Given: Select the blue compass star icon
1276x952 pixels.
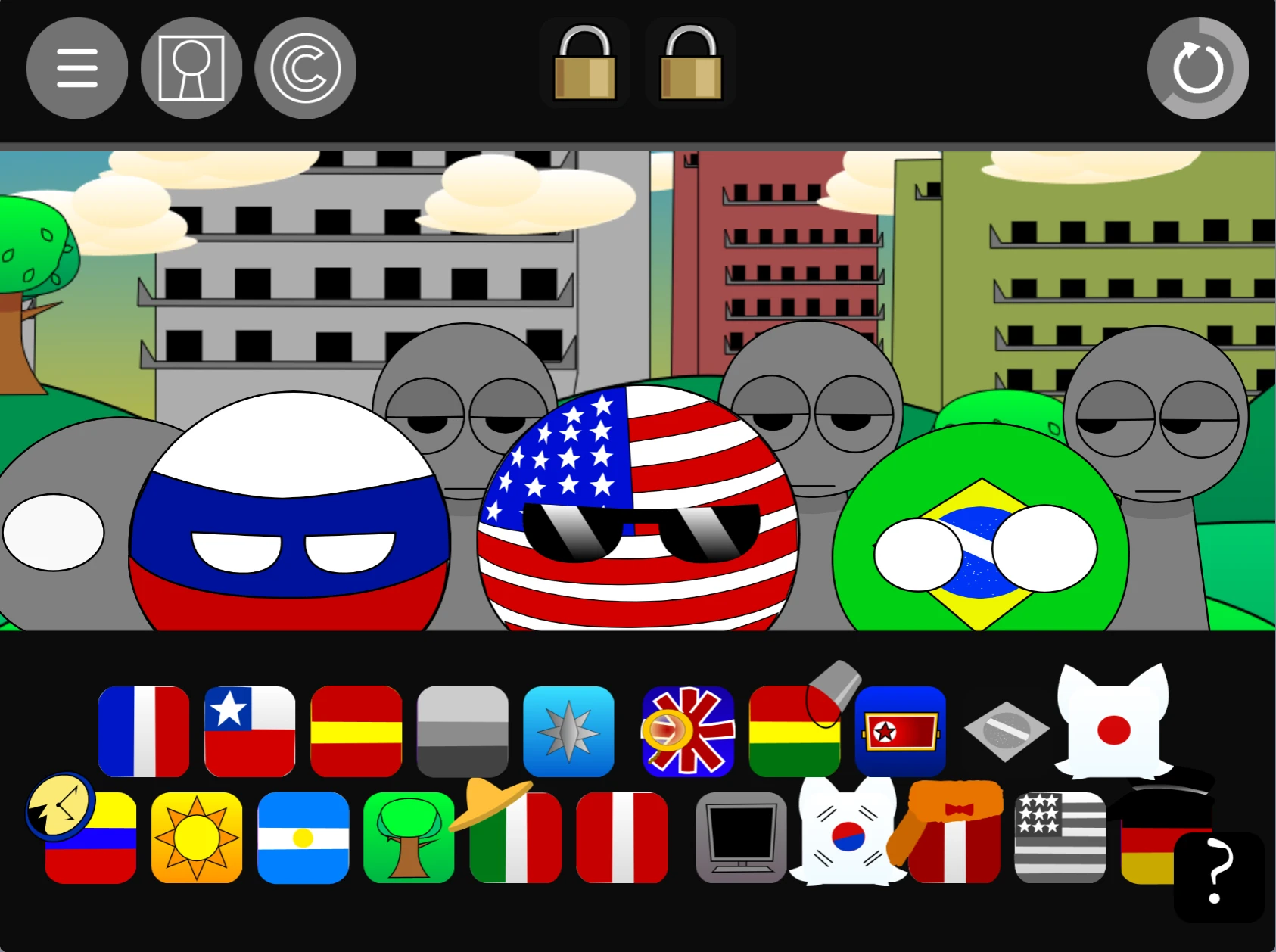Looking at the screenshot, I should (x=568, y=731).
